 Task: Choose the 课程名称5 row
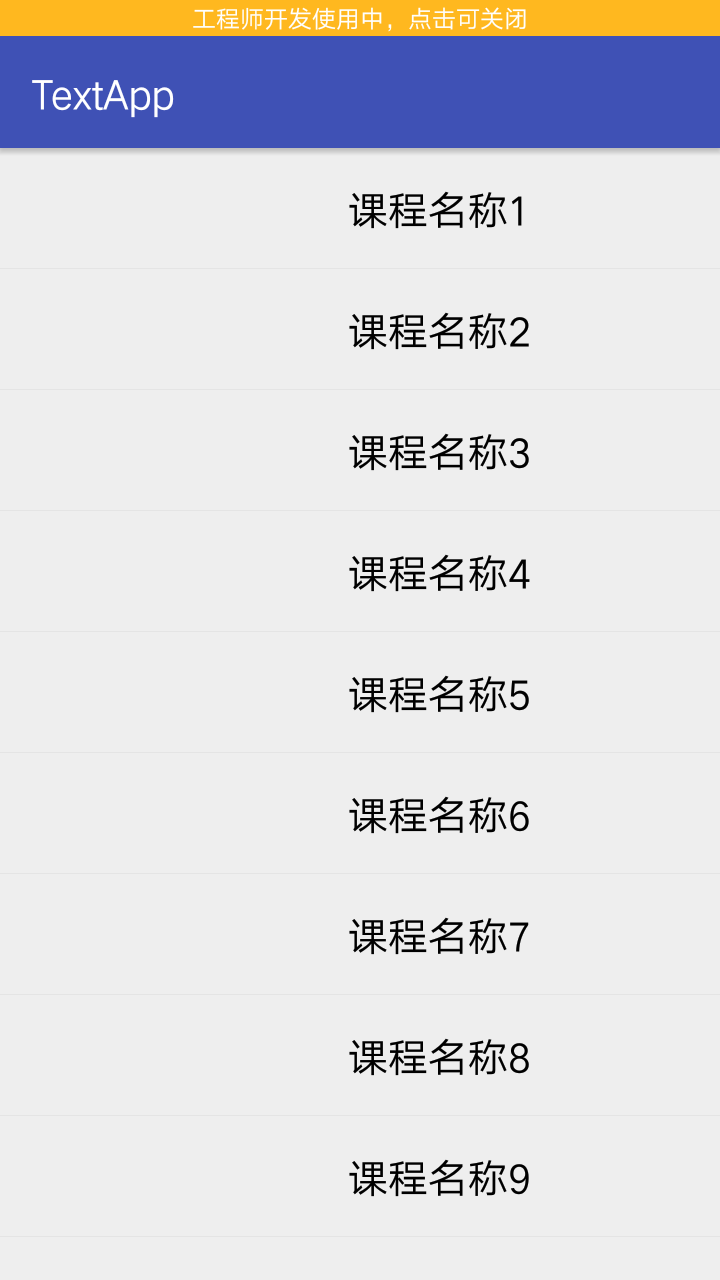tap(360, 693)
